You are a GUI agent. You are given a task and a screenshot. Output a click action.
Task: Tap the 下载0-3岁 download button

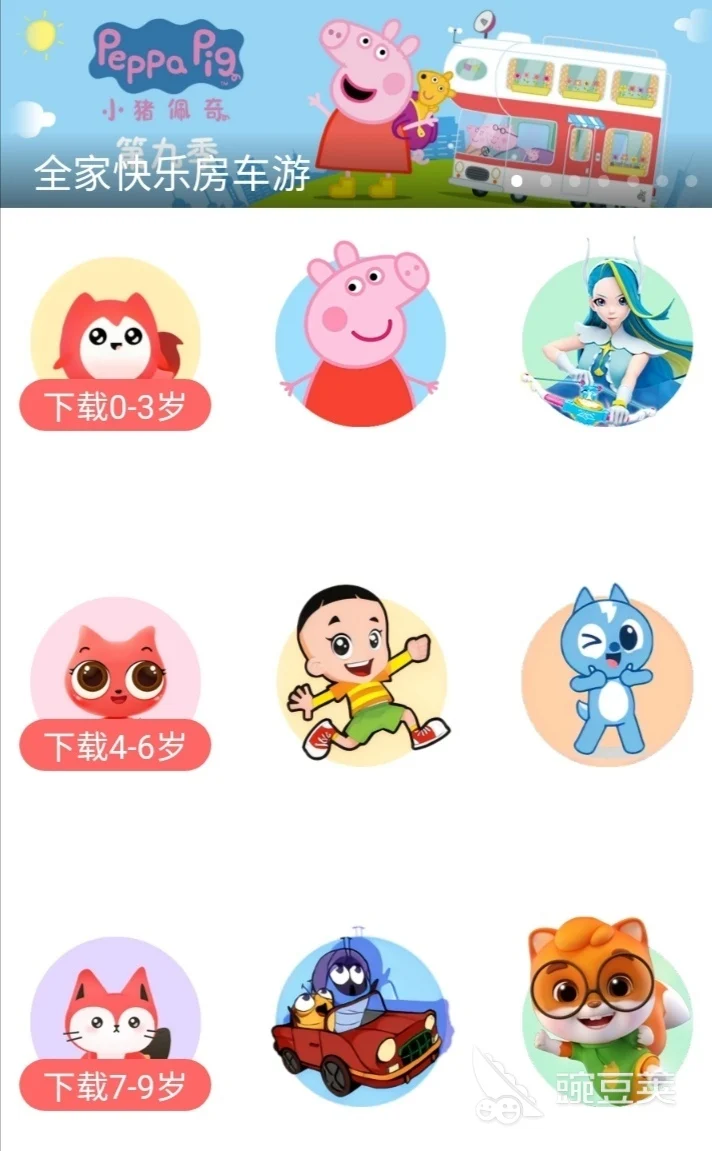pos(115,406)
